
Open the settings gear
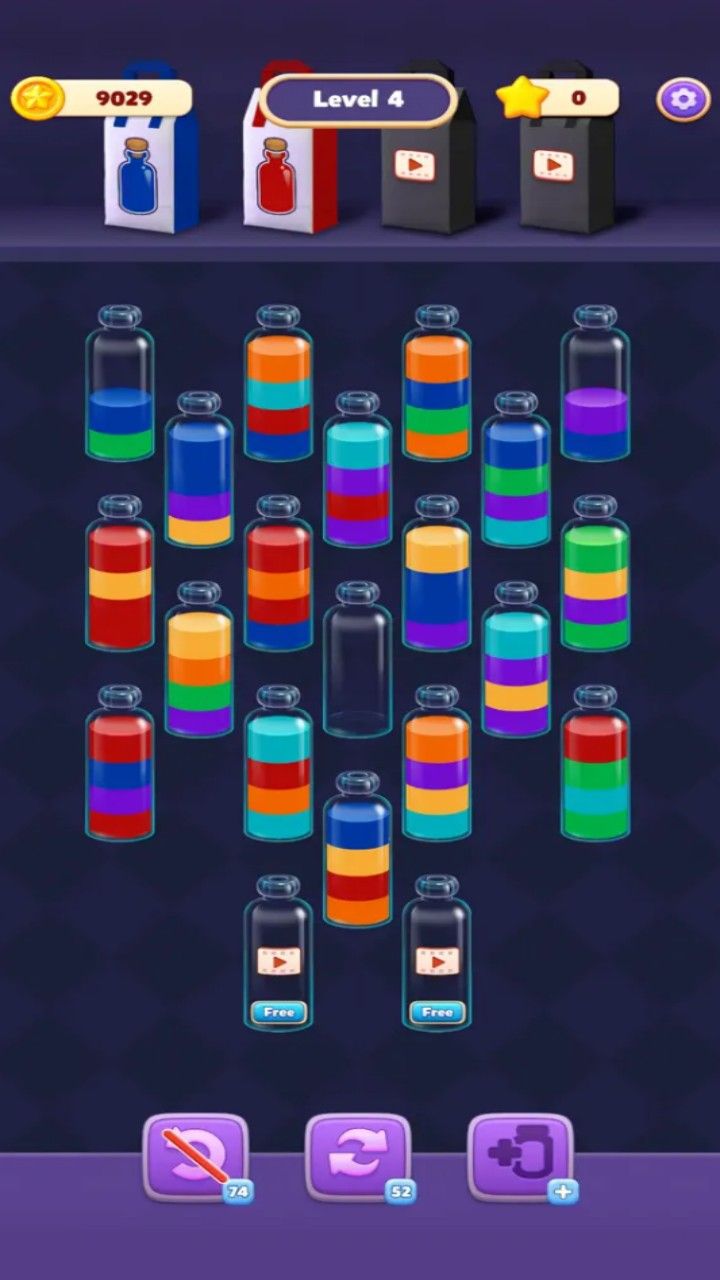coord(683,99)
